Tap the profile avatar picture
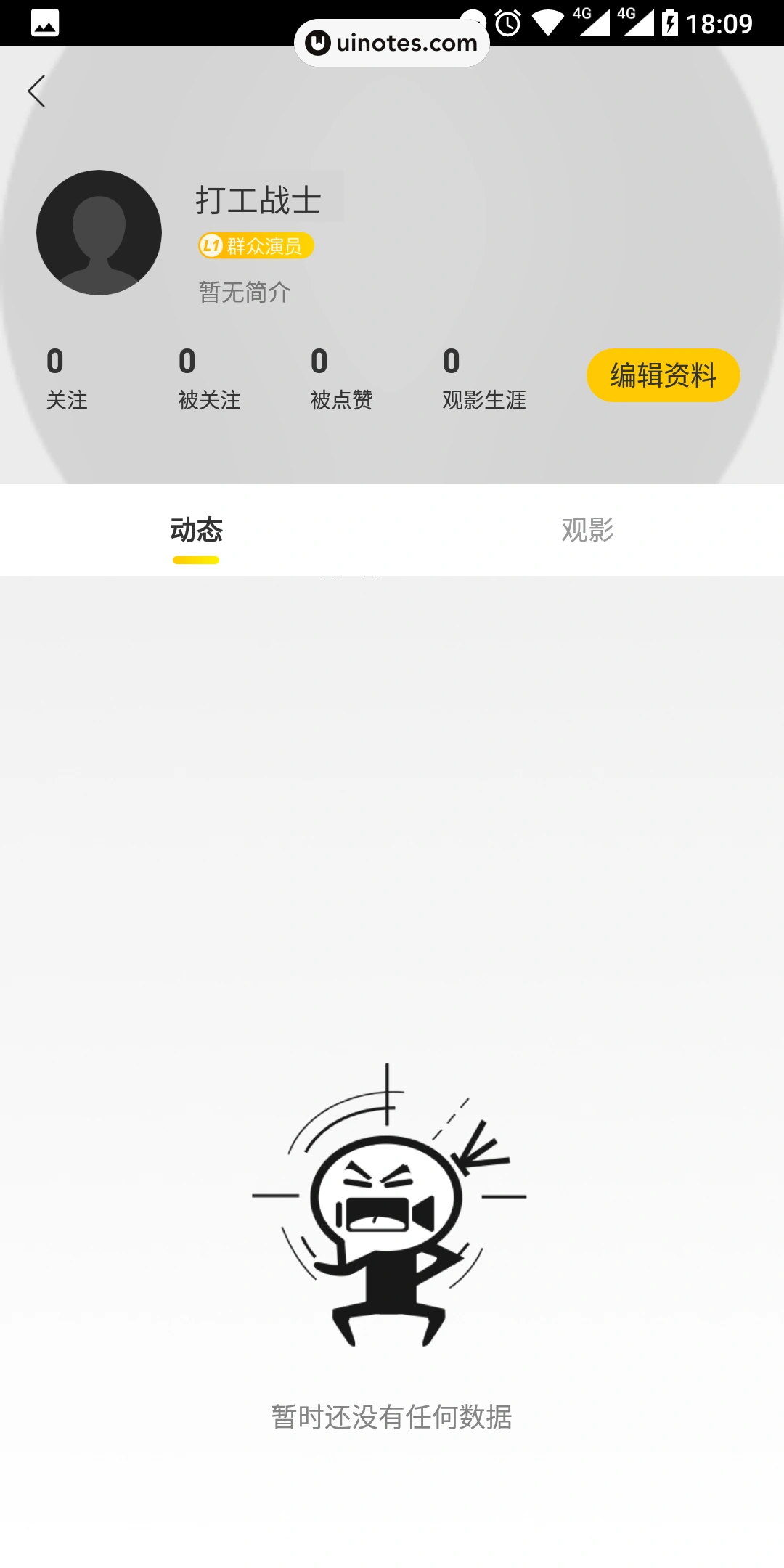The image size is (784, 1568). [99, 232]
